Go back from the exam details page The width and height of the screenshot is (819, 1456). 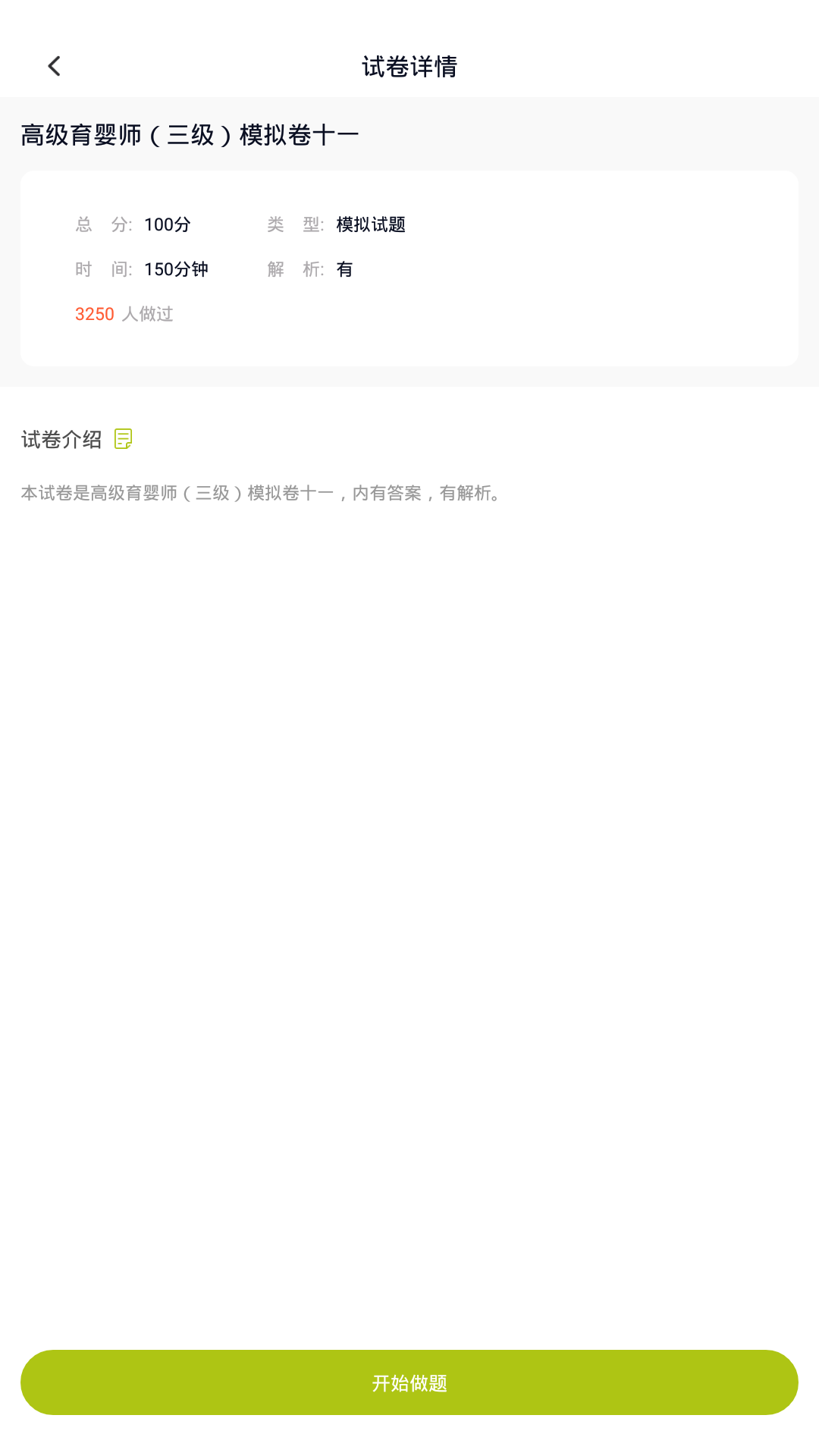coord(54,67)
